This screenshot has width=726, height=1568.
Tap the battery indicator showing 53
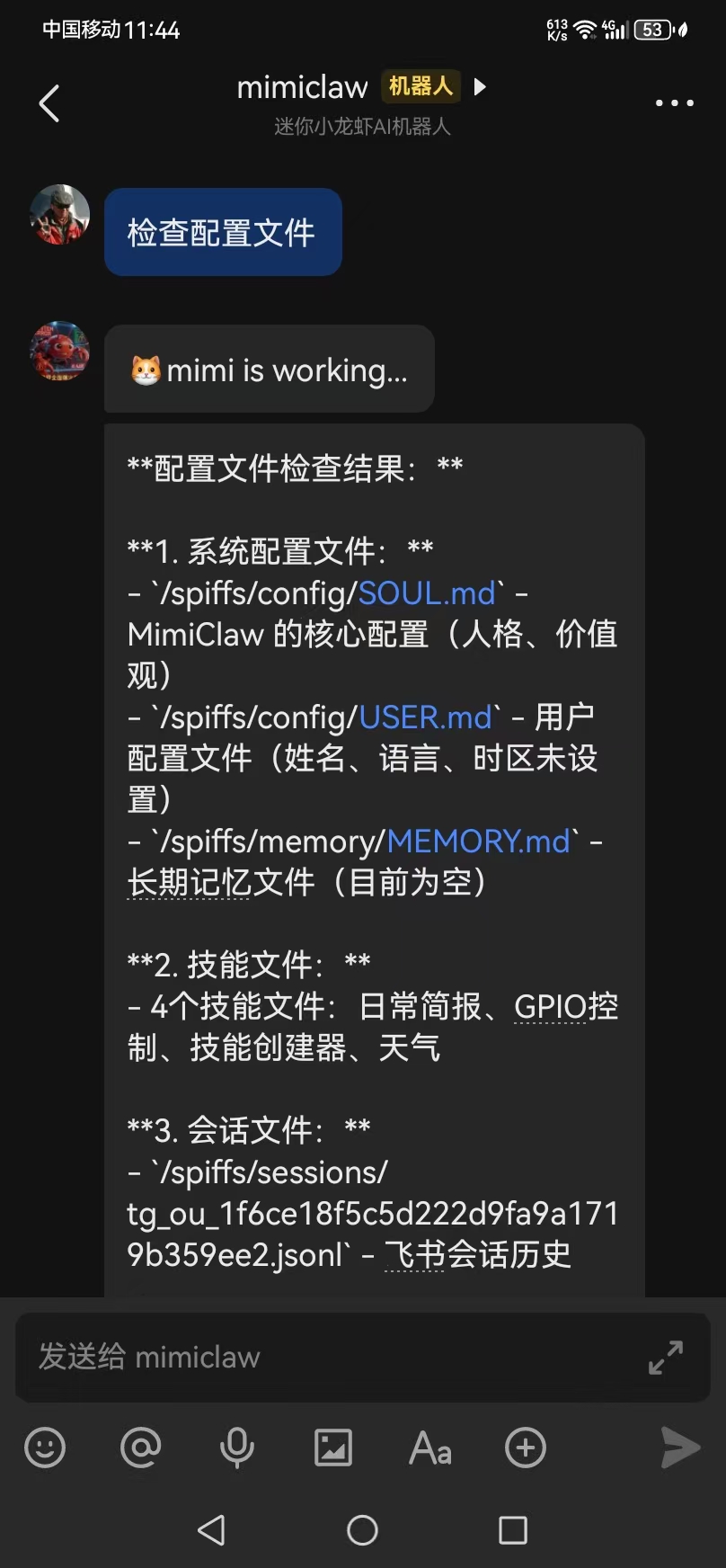651,29
